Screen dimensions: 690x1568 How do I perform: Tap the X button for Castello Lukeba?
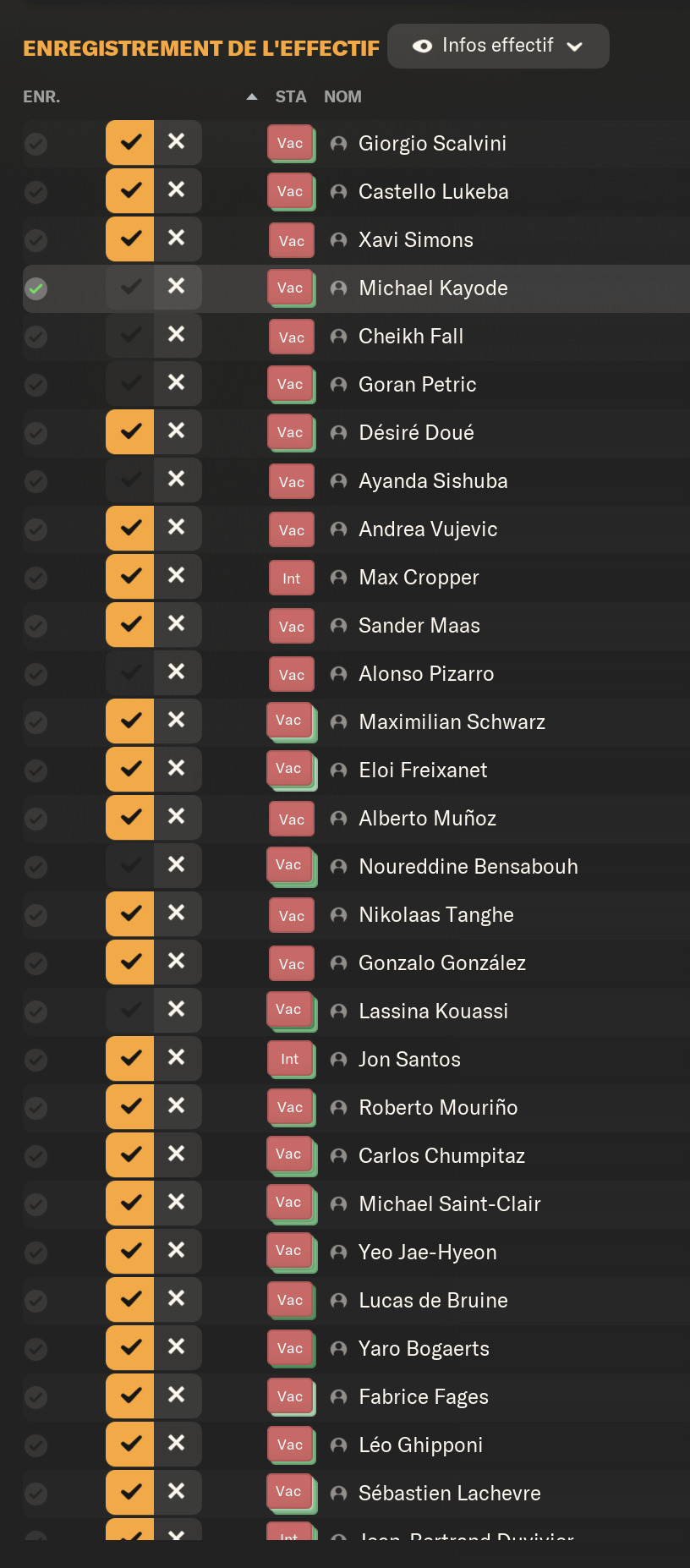(177, 190)
